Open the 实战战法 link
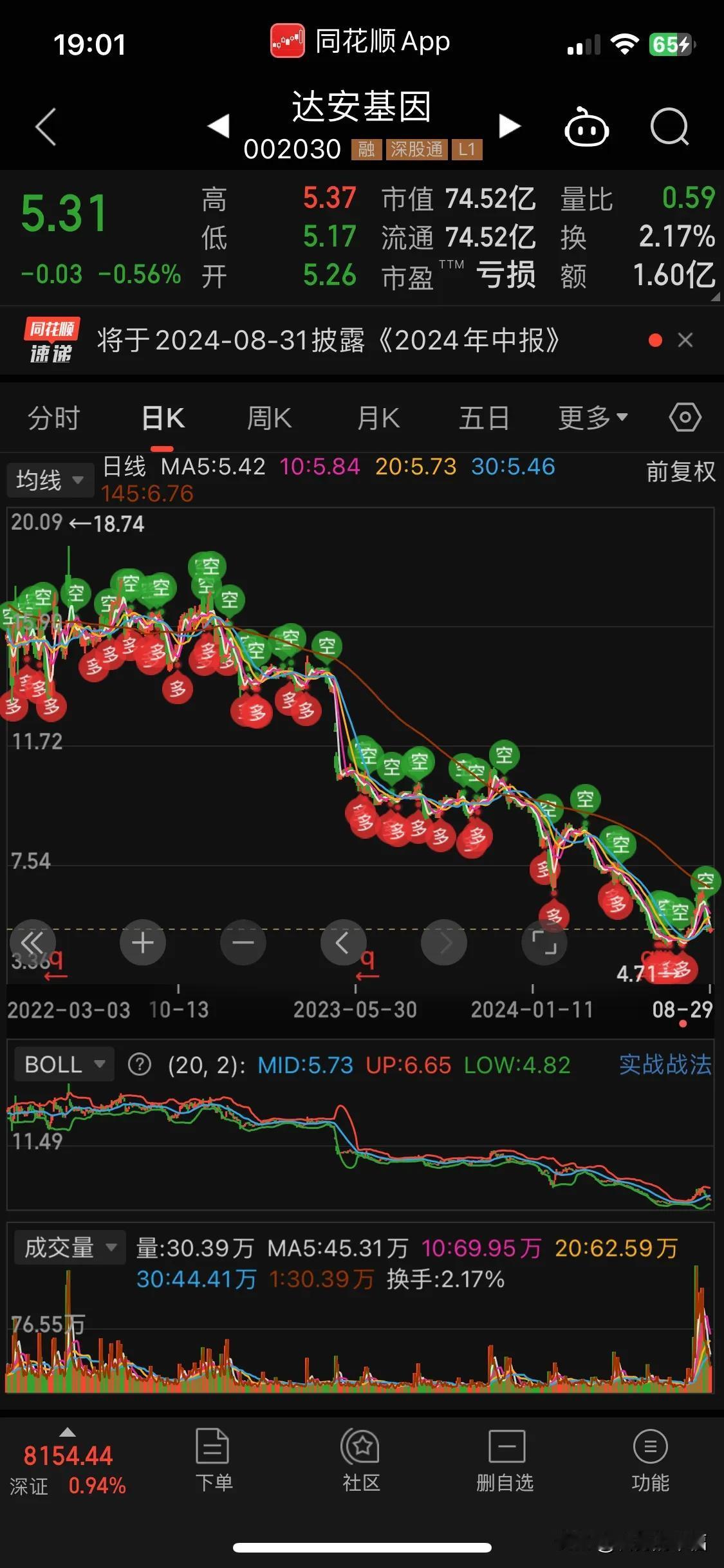The height and width of the screenshot is (1568, 724). pos(665,1064)
